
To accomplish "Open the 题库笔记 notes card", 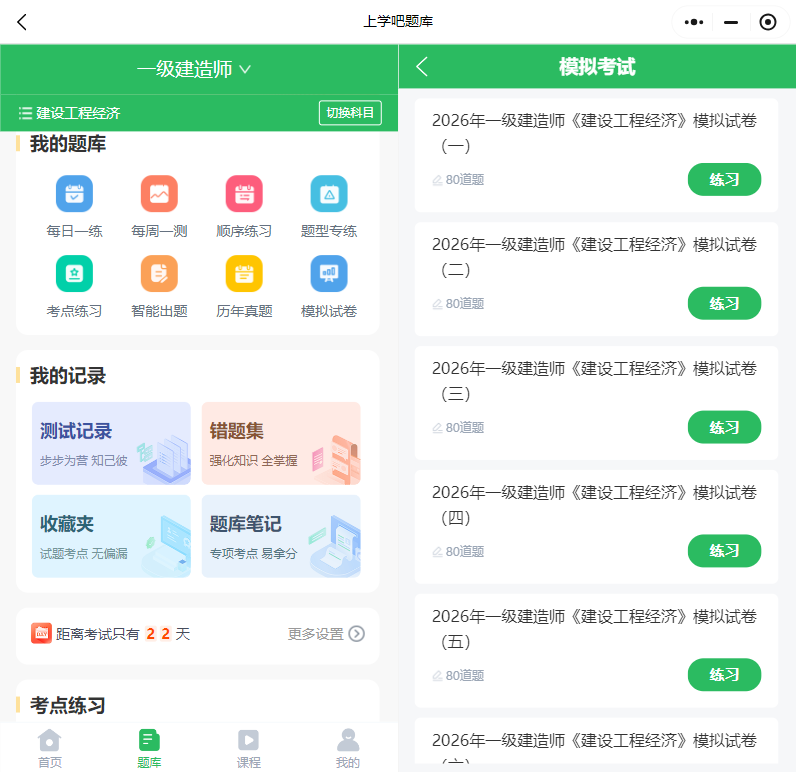I will pos(281,536).
